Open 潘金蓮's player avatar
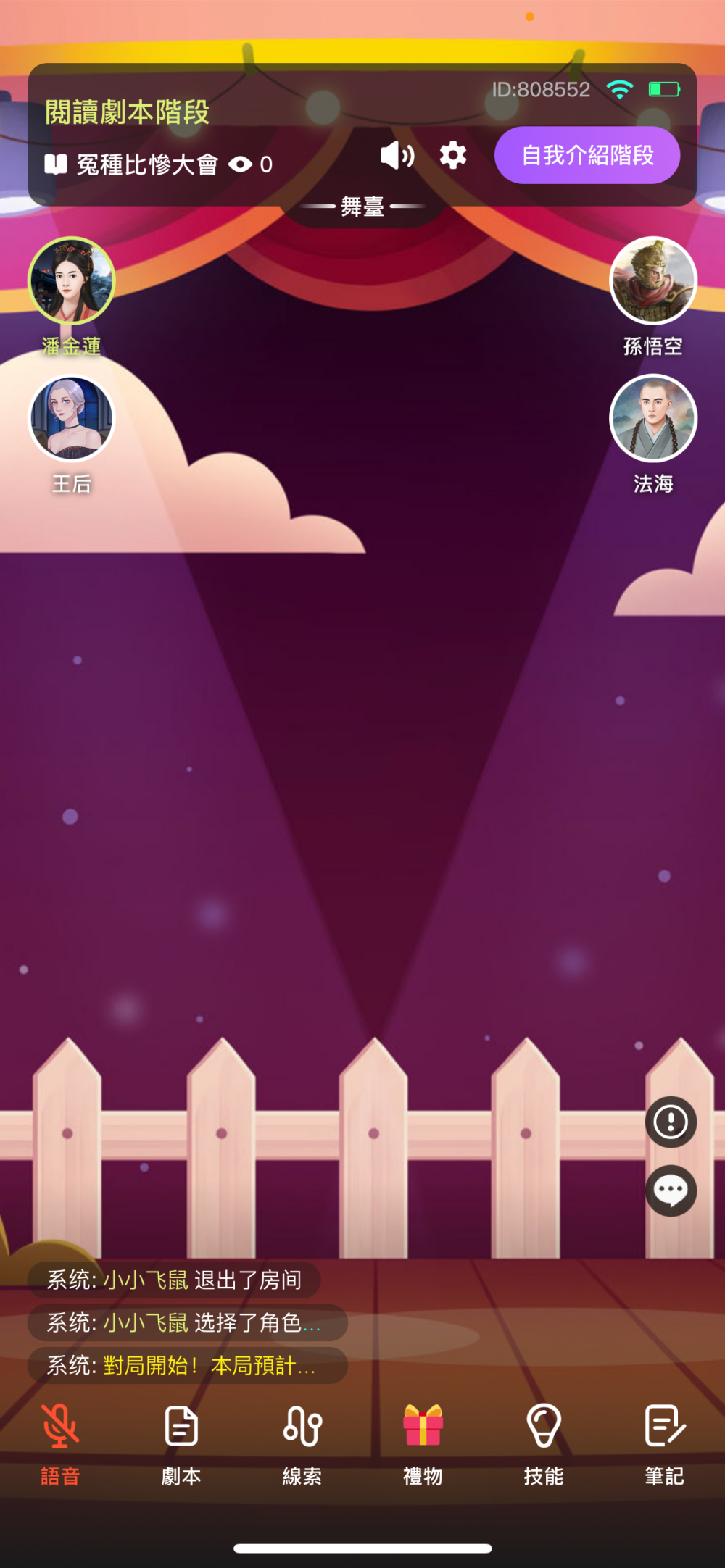 pos(71,280)
